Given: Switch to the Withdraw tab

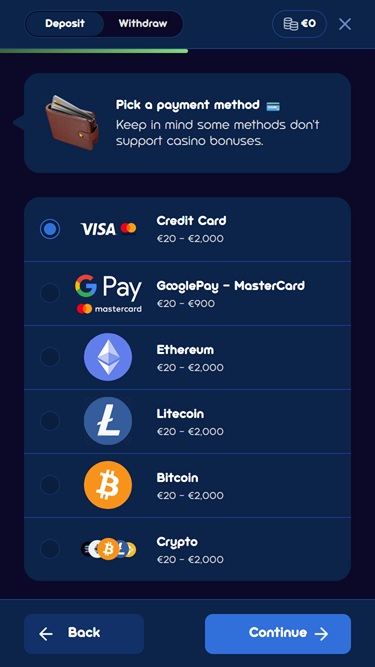Looking at the screenshot, I should click(143, 23).
